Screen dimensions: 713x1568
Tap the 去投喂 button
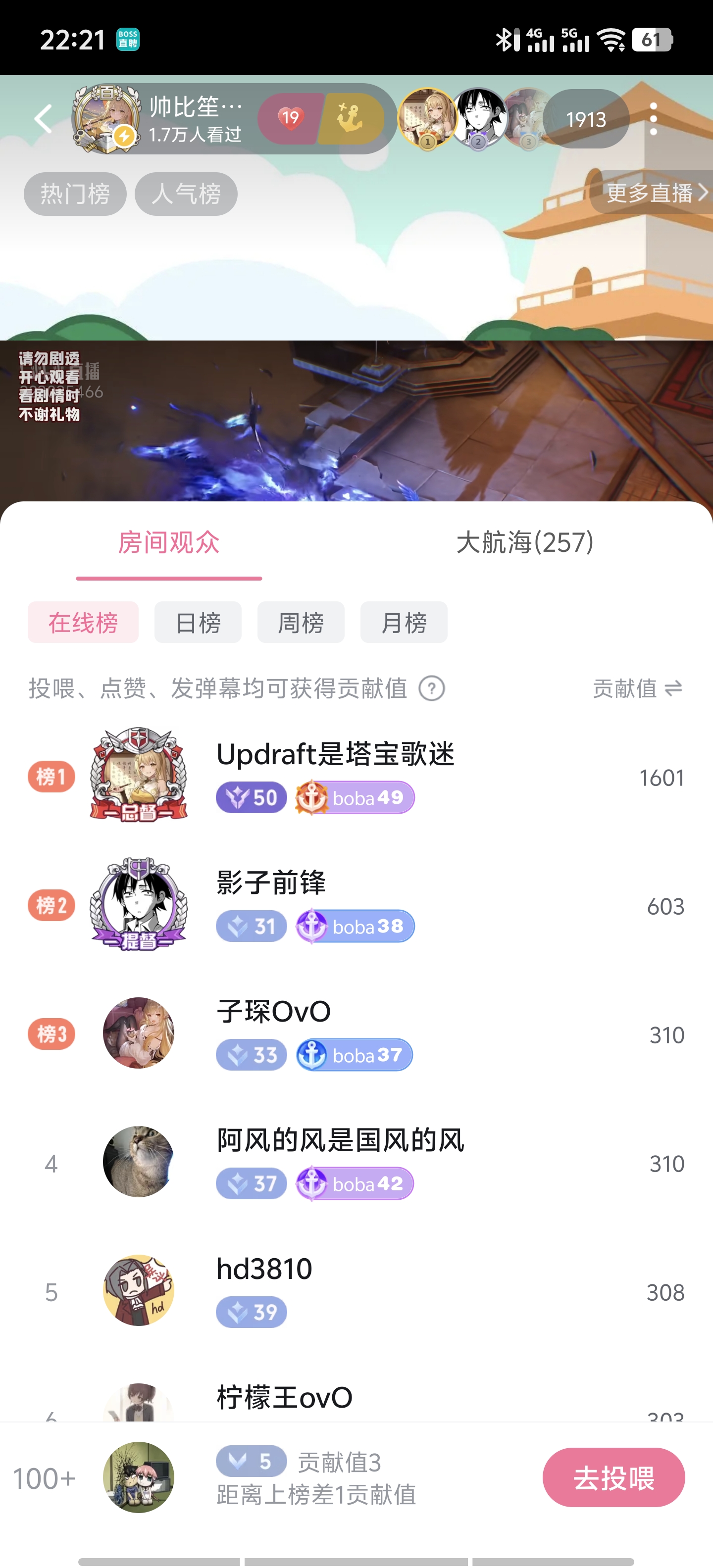click(x=613, y=1477)
